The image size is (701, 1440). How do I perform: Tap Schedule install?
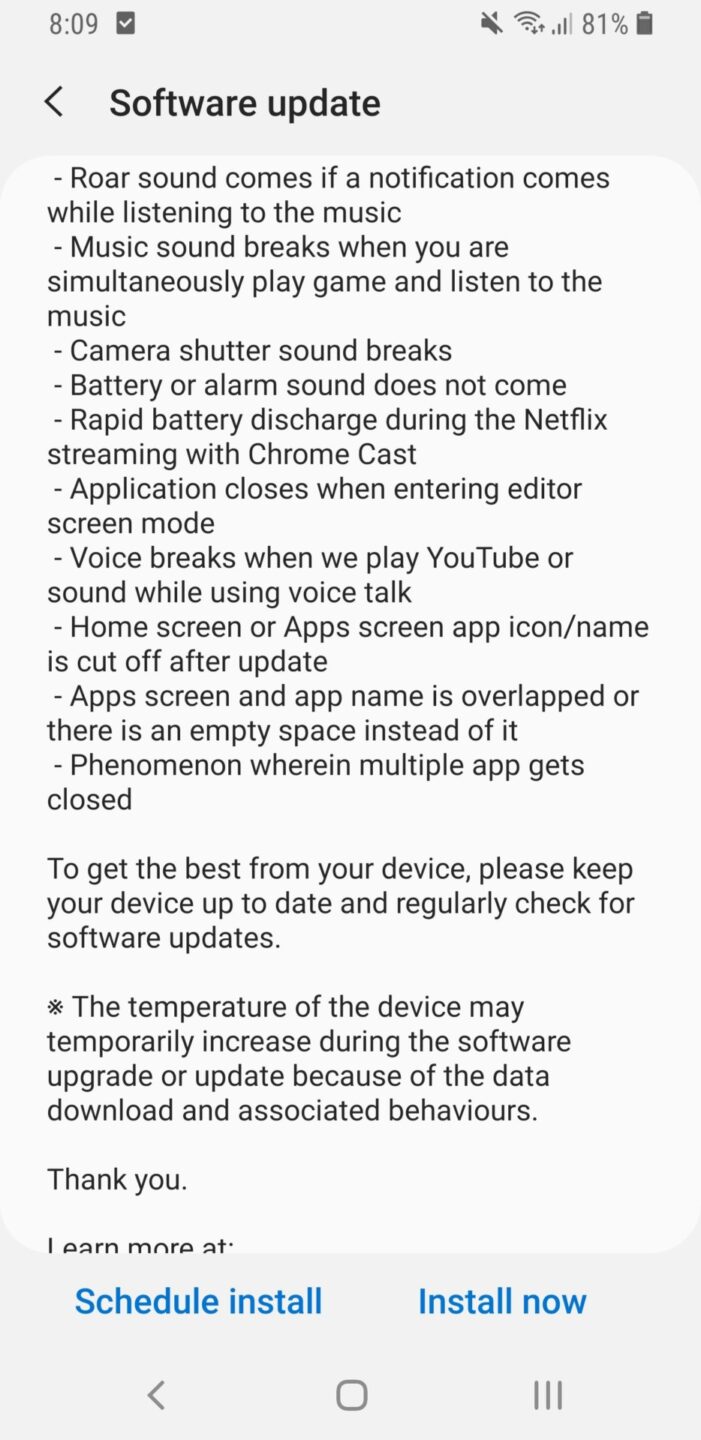coord(198,1301)
